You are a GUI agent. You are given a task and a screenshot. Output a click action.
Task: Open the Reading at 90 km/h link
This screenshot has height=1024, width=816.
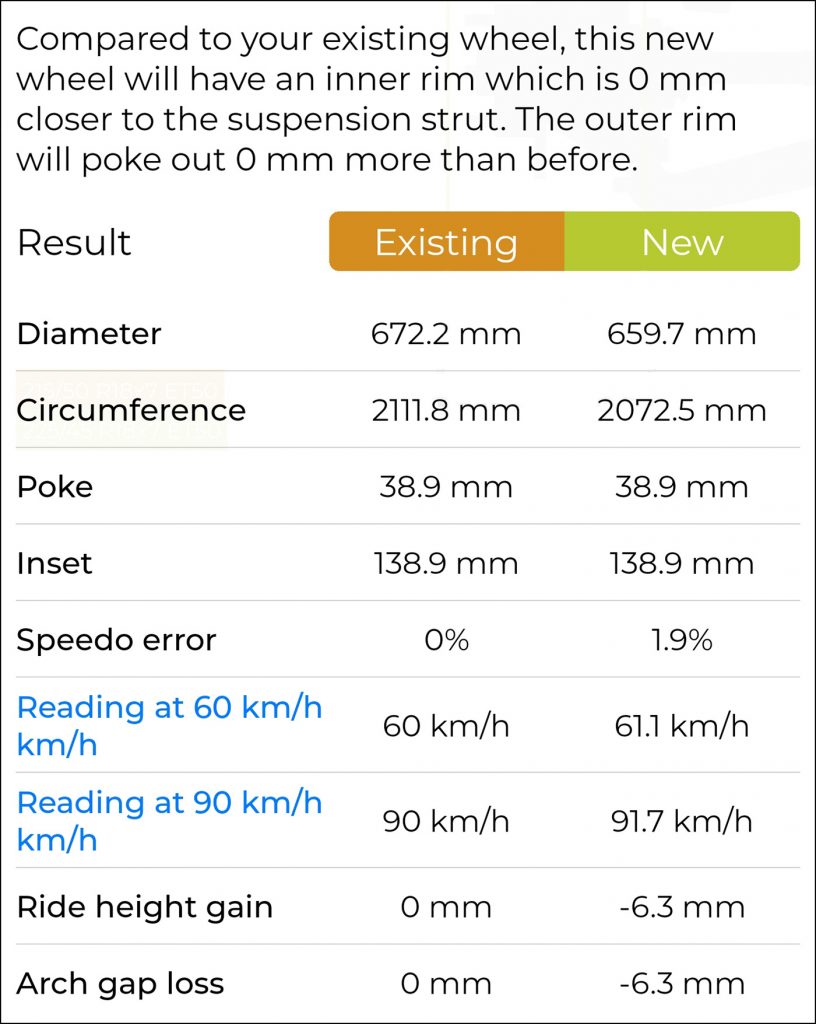point(169,804)
